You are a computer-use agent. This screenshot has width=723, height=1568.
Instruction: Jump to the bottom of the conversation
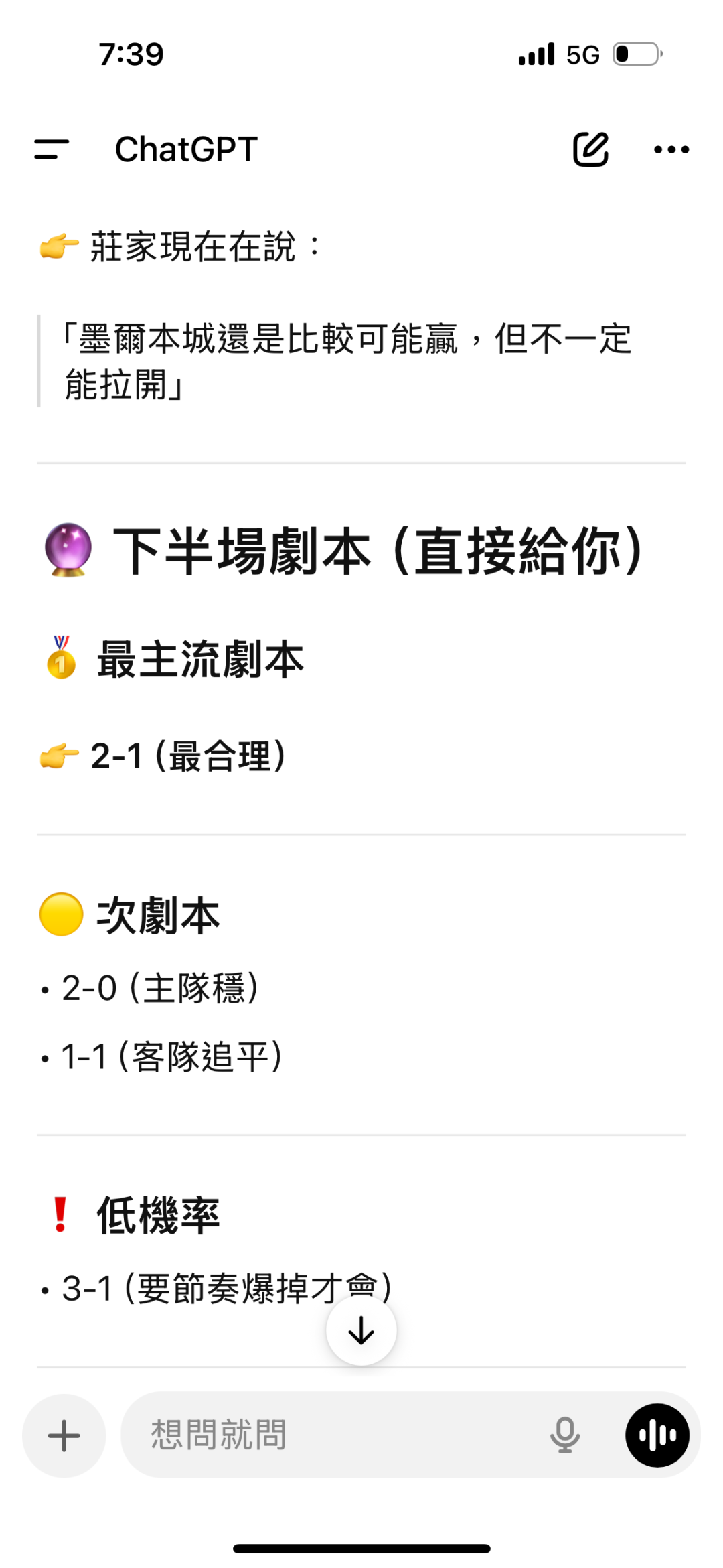[x=361, y=1330]
